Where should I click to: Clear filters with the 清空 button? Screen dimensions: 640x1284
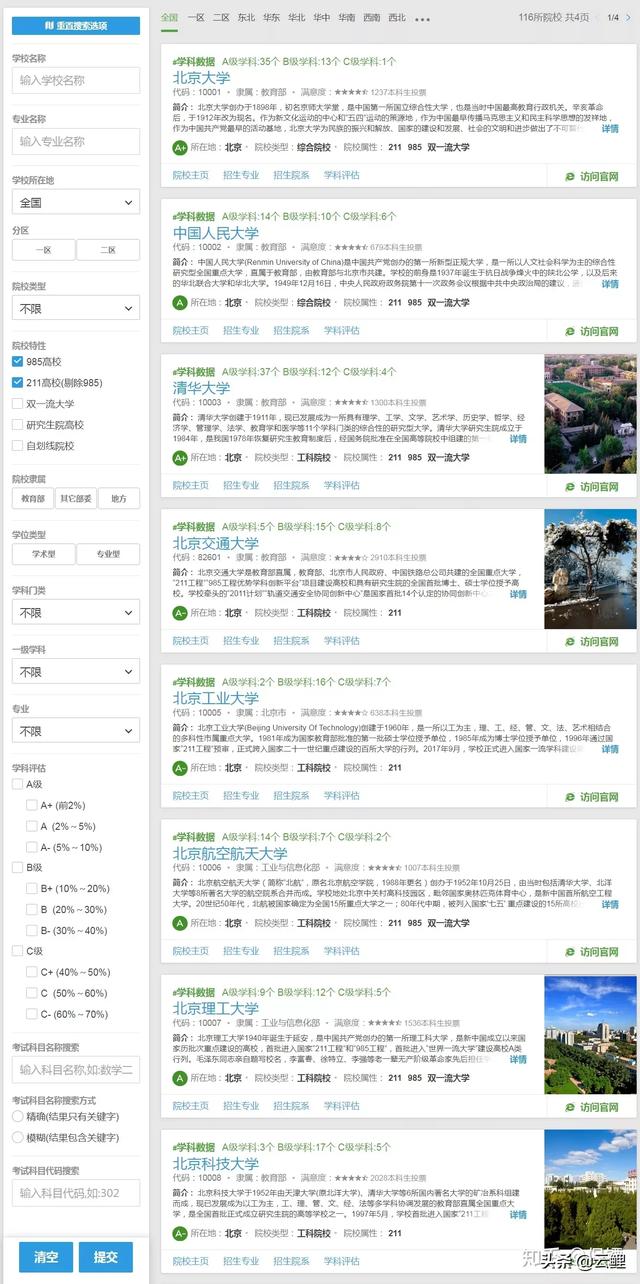(46, 1257)
